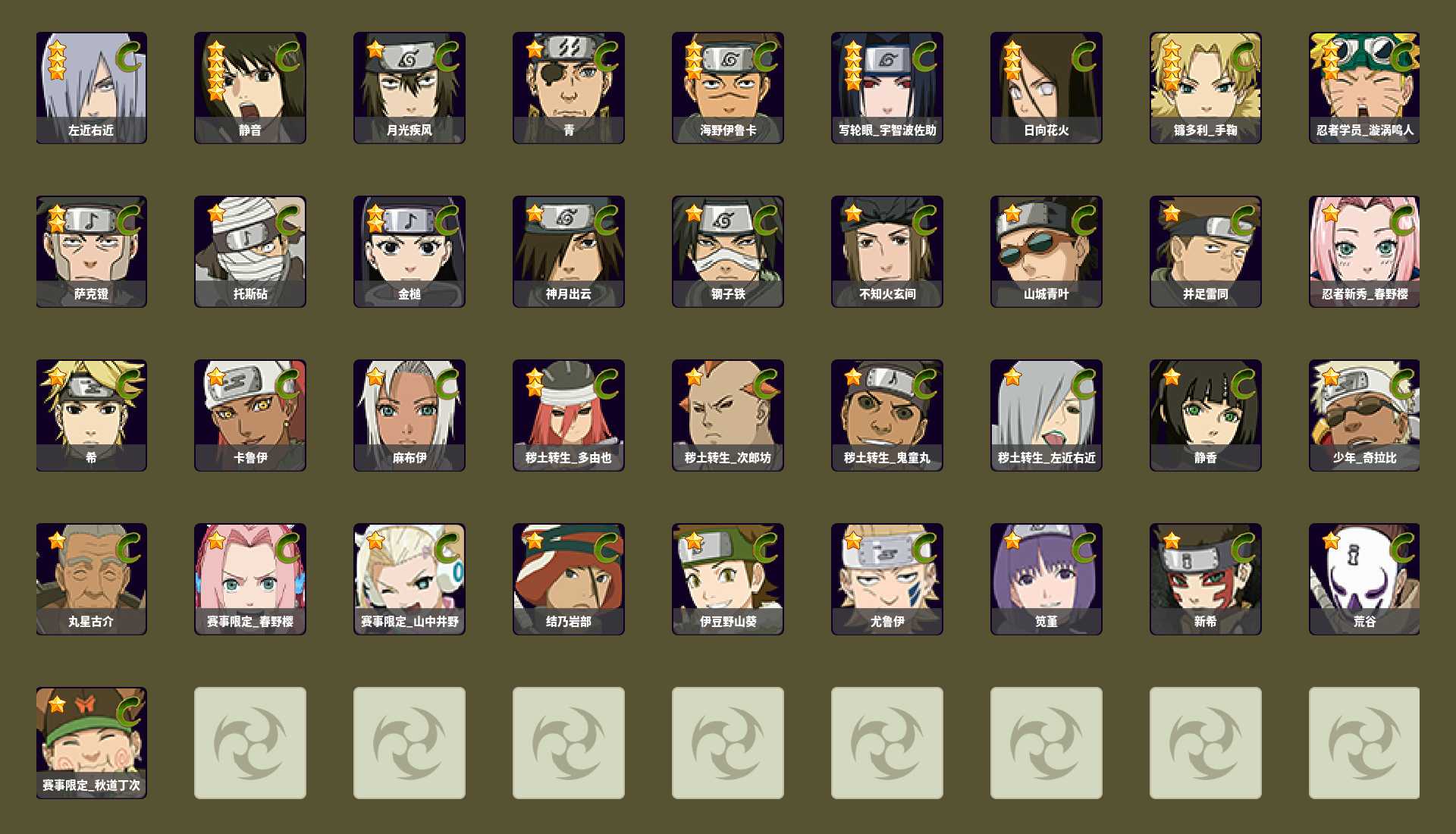Select 赛事限定_山中井野 ninja card

tap(409, 578)
